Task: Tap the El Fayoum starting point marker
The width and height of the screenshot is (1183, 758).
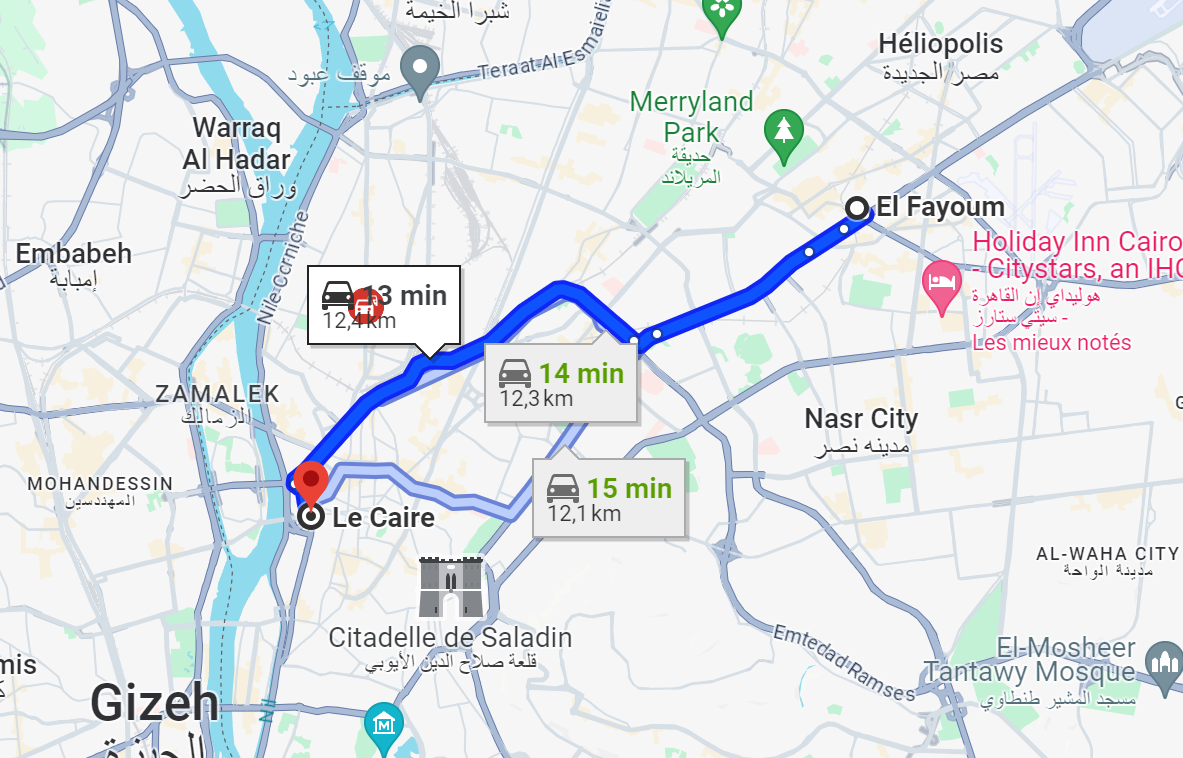Action: coord(857,208)
